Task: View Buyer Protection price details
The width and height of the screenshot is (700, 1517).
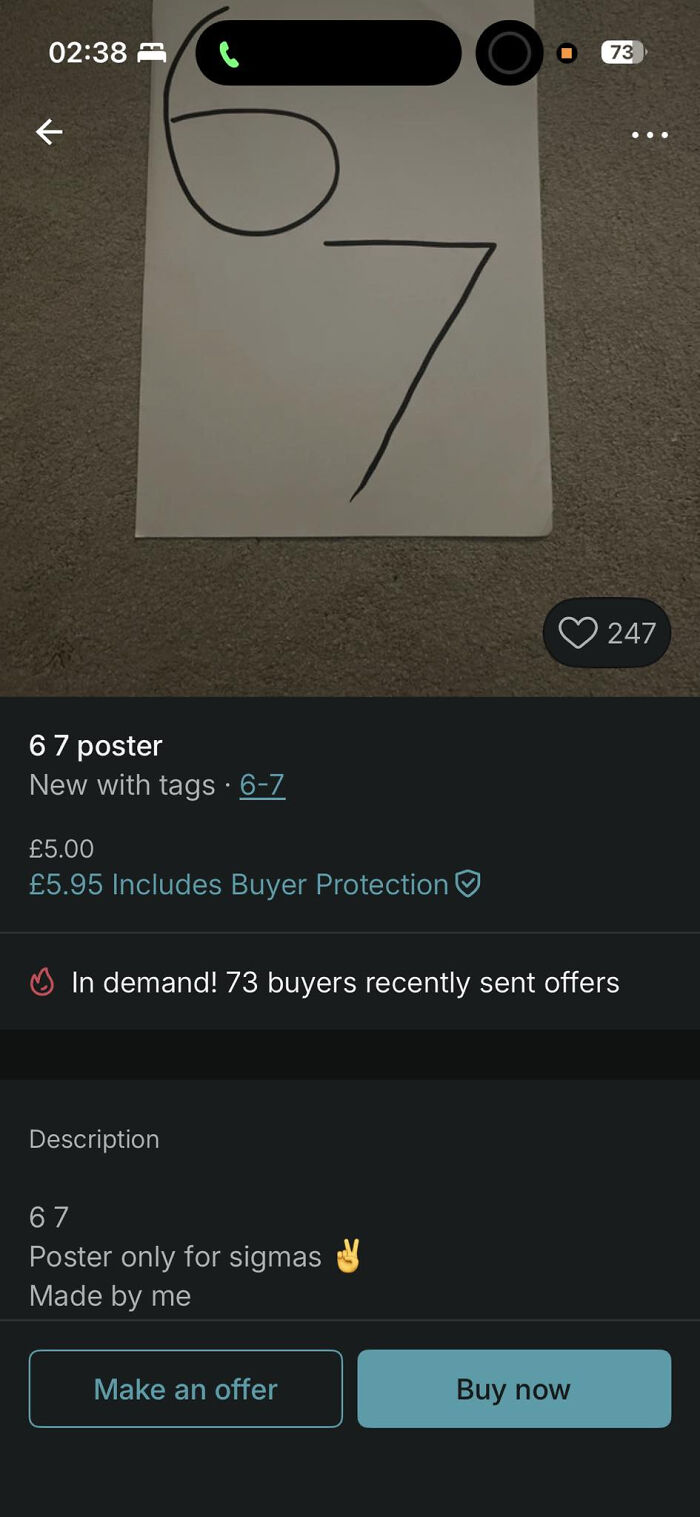Action: pyautogui.click(x=255, y=884)
